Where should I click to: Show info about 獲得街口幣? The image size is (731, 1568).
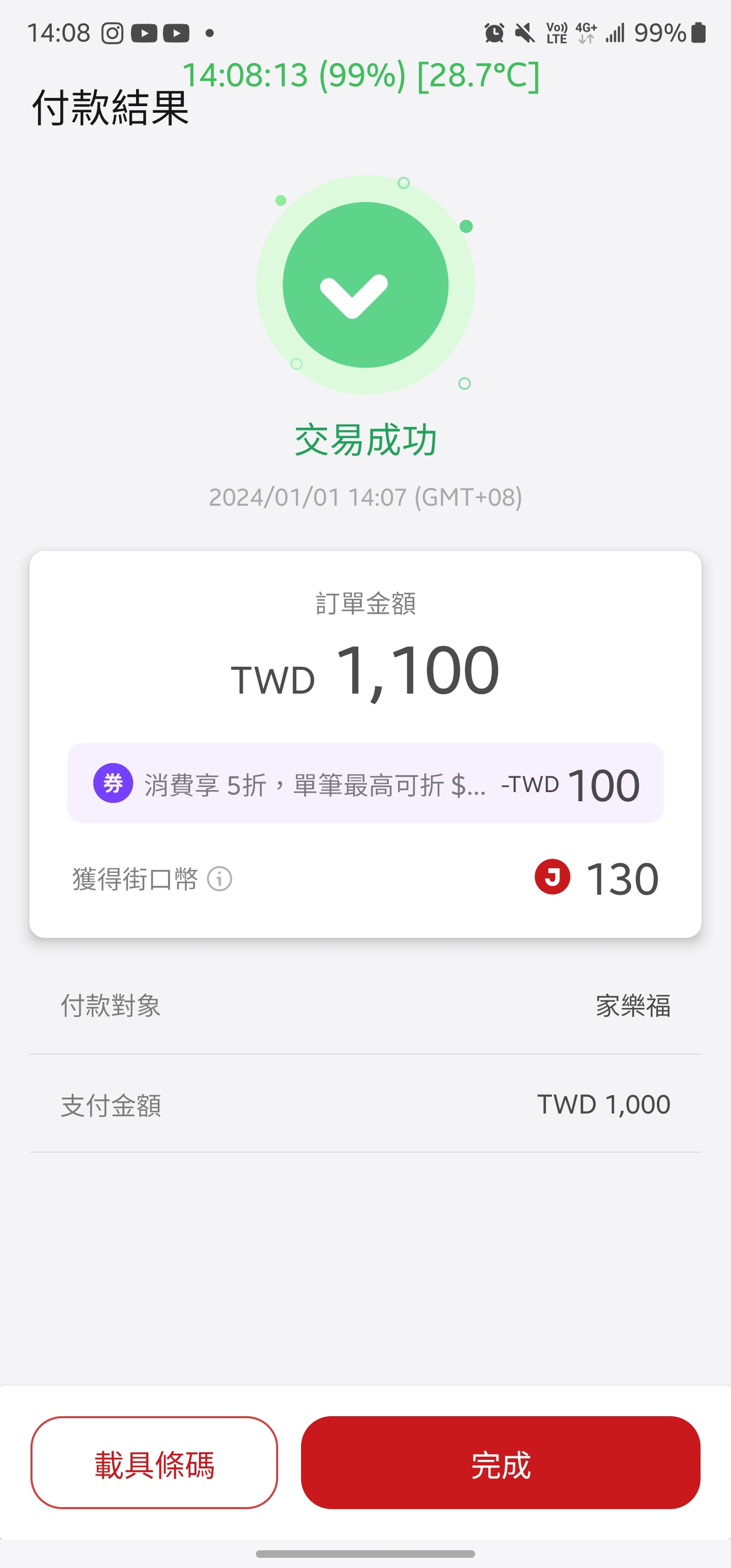(x=220, y=879)
